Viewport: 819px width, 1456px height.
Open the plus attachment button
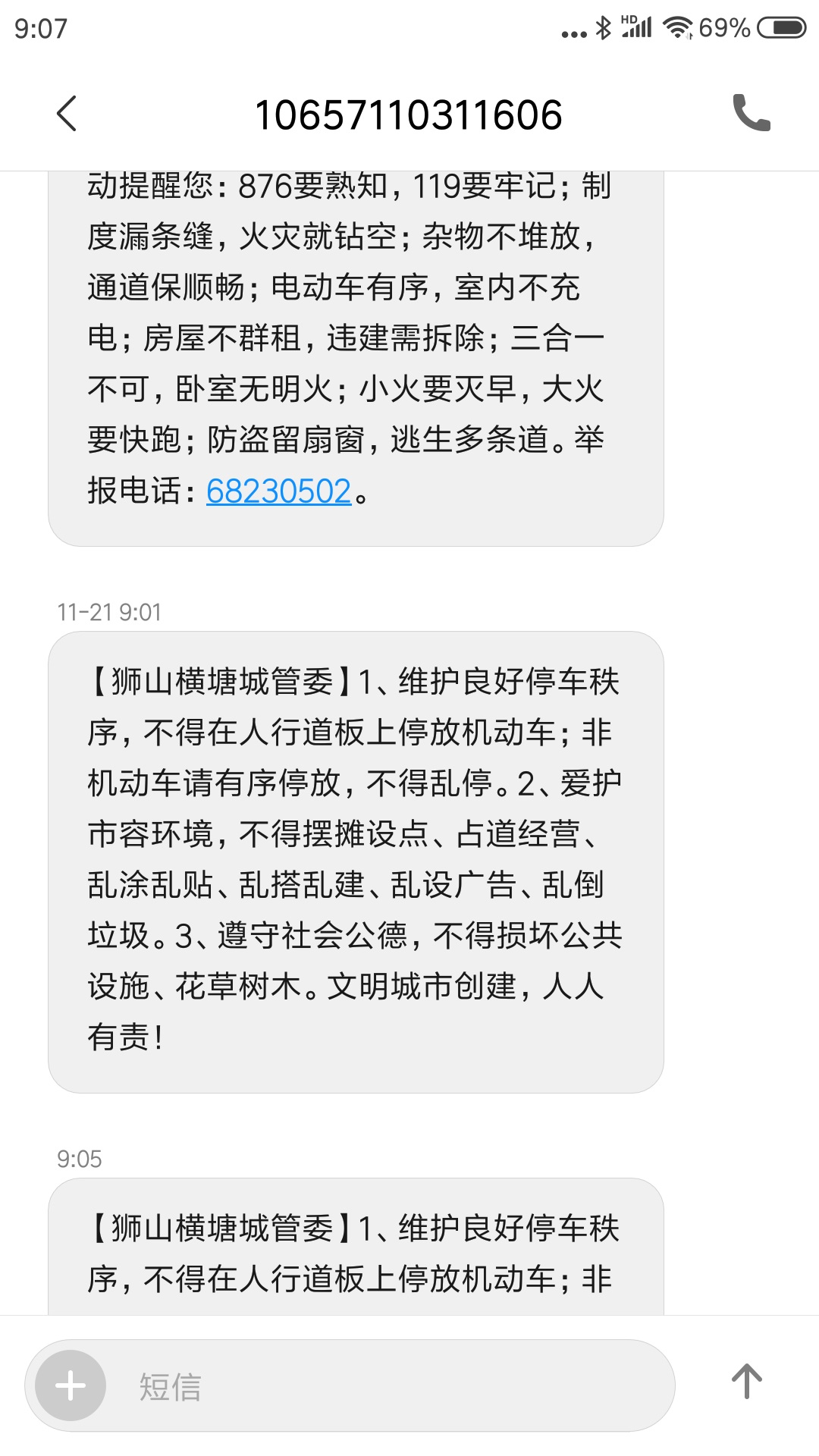pos(71,1385)
